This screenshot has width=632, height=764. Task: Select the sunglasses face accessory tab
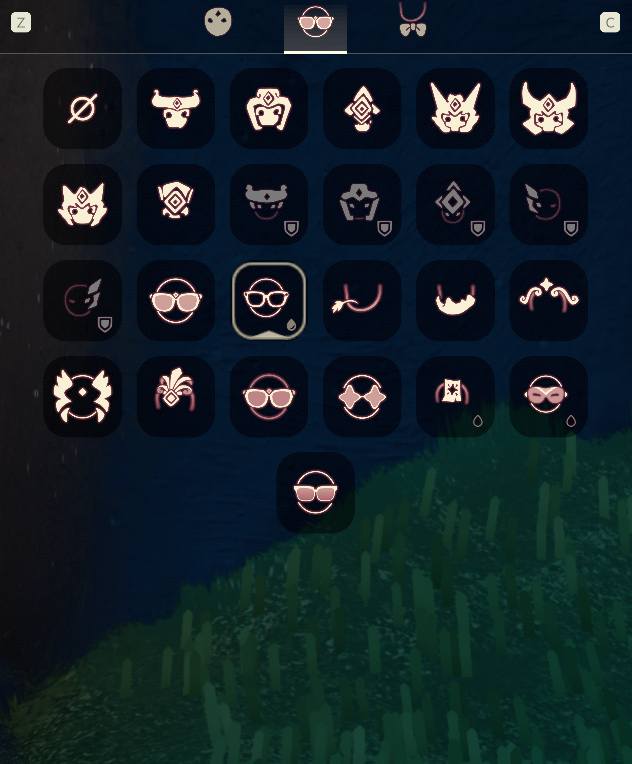click(315, 24)
